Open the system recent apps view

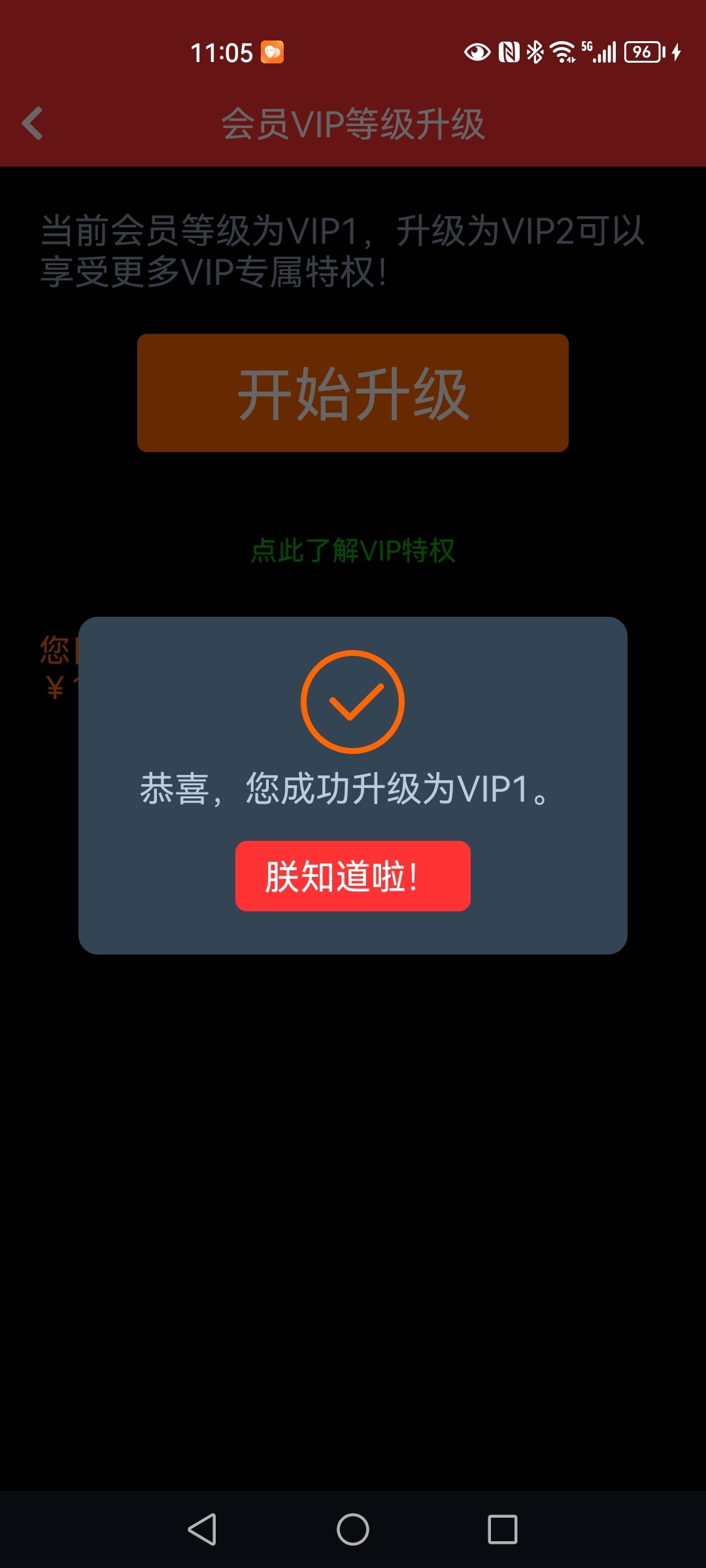click(x=503, y=1529)
